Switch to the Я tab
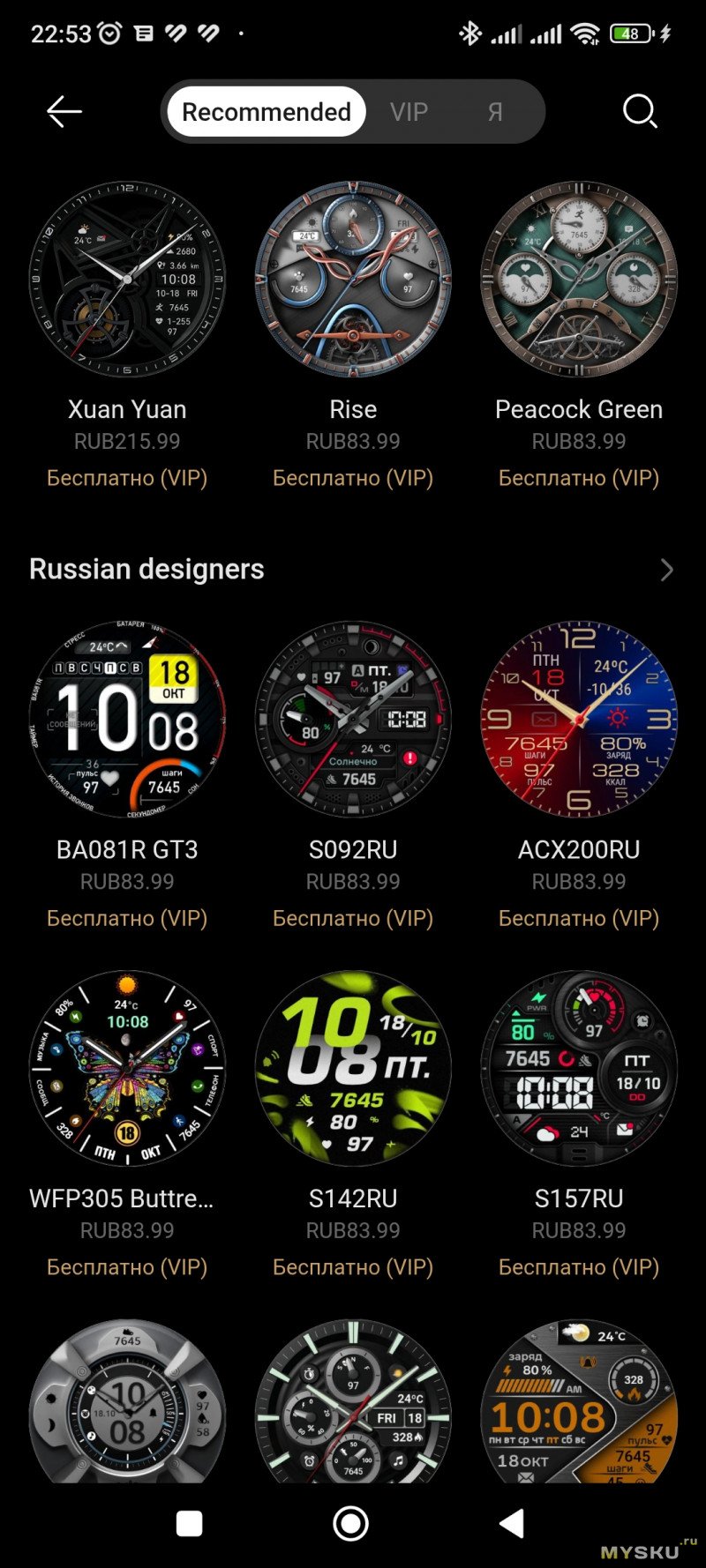 coord(495,112)
